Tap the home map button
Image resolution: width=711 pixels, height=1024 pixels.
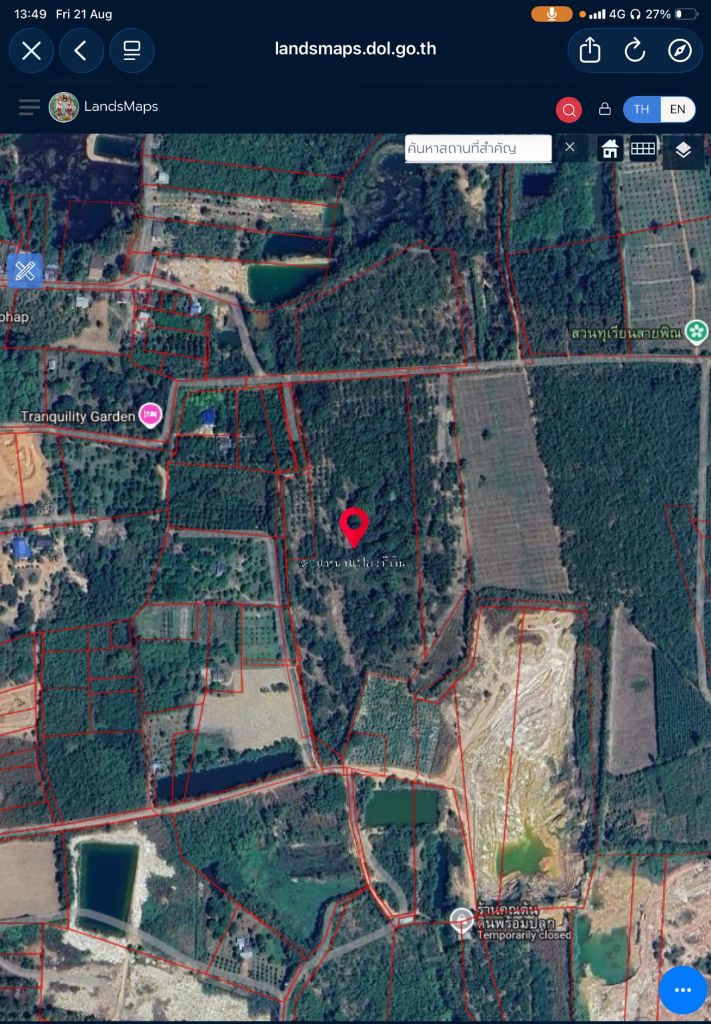610,149
